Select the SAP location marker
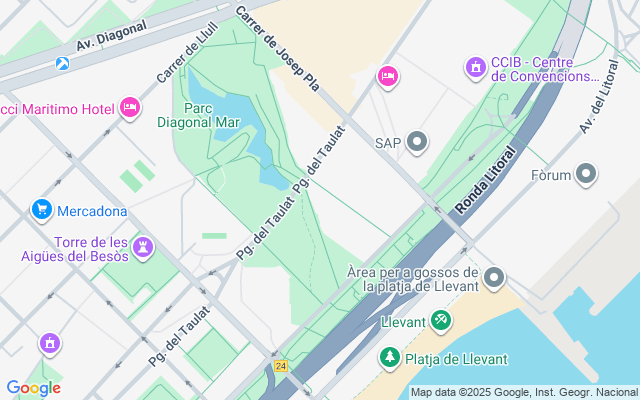640x400 pixels. (417, 142)
